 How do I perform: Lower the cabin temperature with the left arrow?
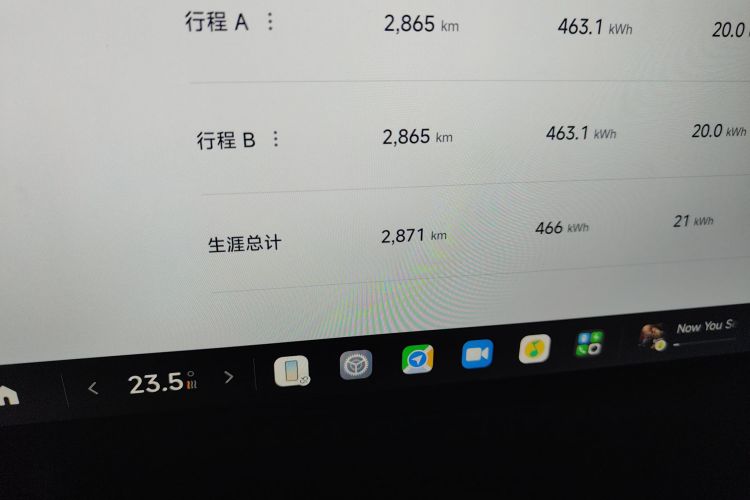click(93, 388)
